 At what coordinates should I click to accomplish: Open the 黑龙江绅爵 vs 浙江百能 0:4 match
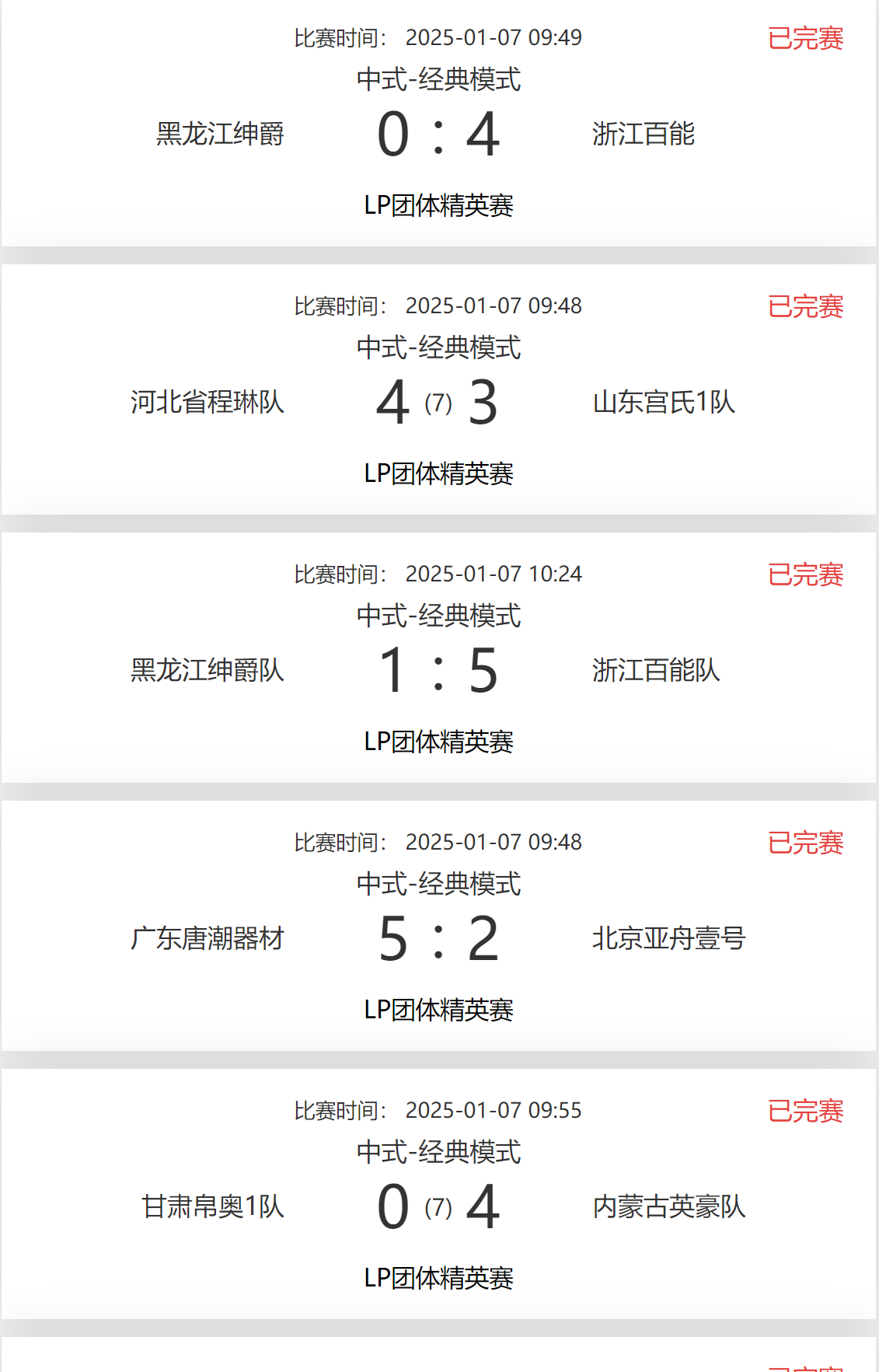pos(438,134)
